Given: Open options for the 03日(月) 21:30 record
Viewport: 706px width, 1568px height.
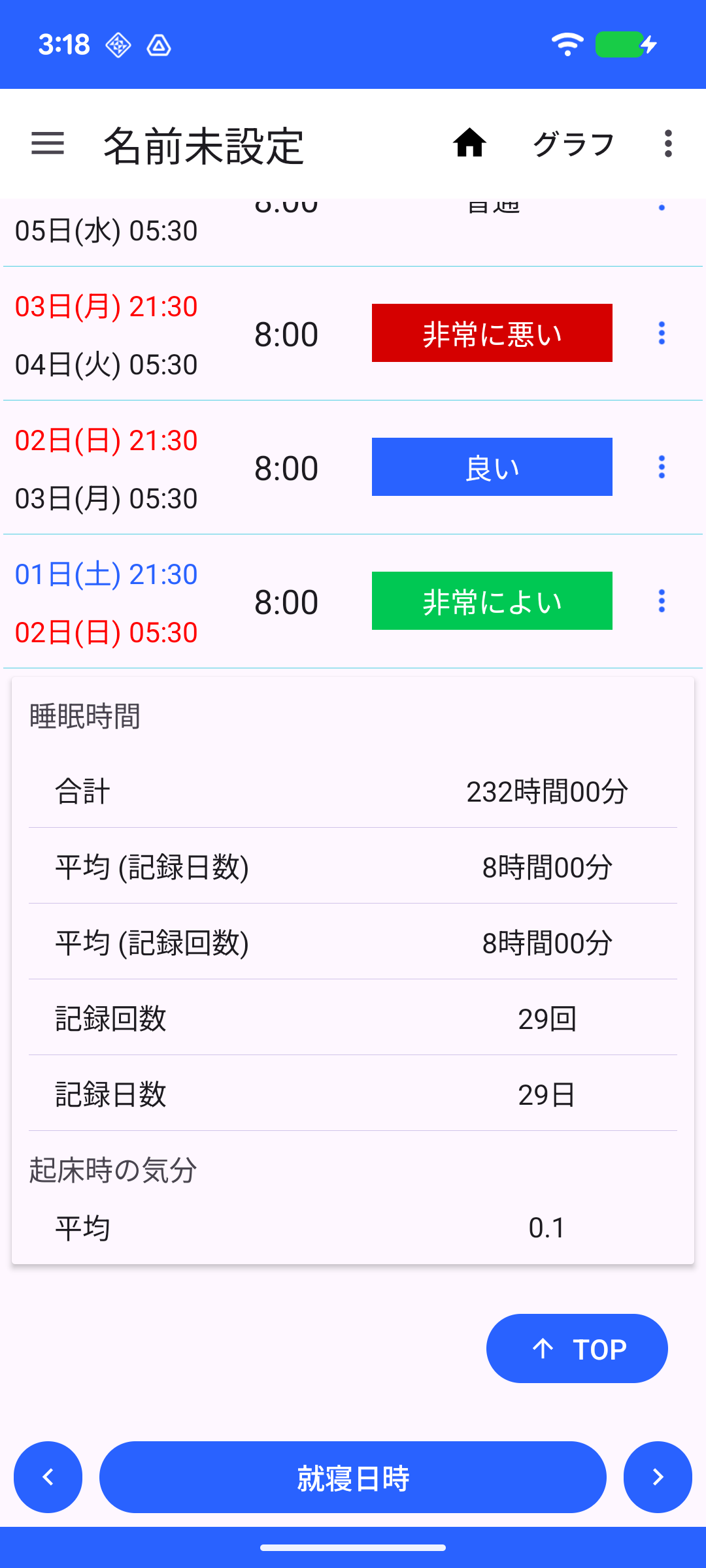Looking at the screenshot, I should [x=662, y=333].
